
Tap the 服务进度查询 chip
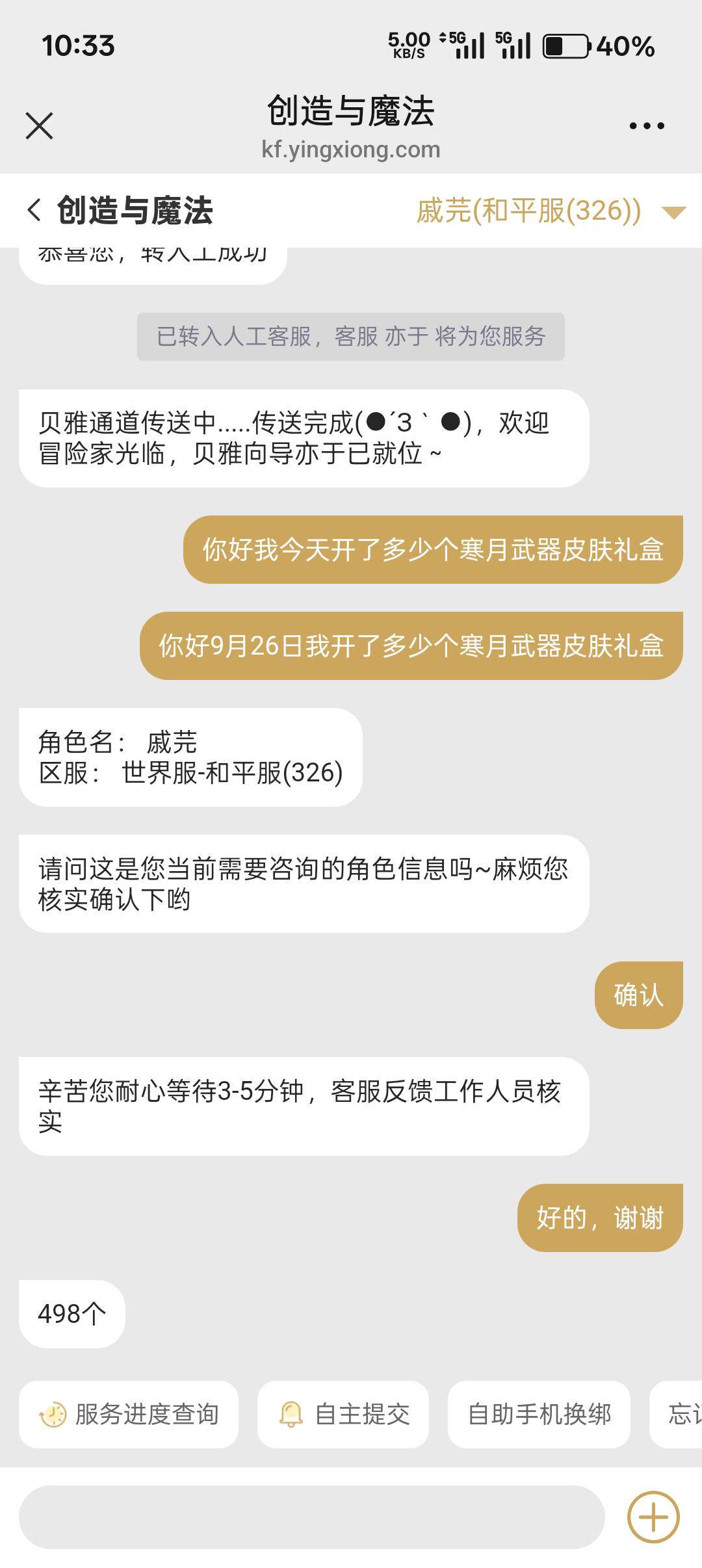(x=129, y=1414)
